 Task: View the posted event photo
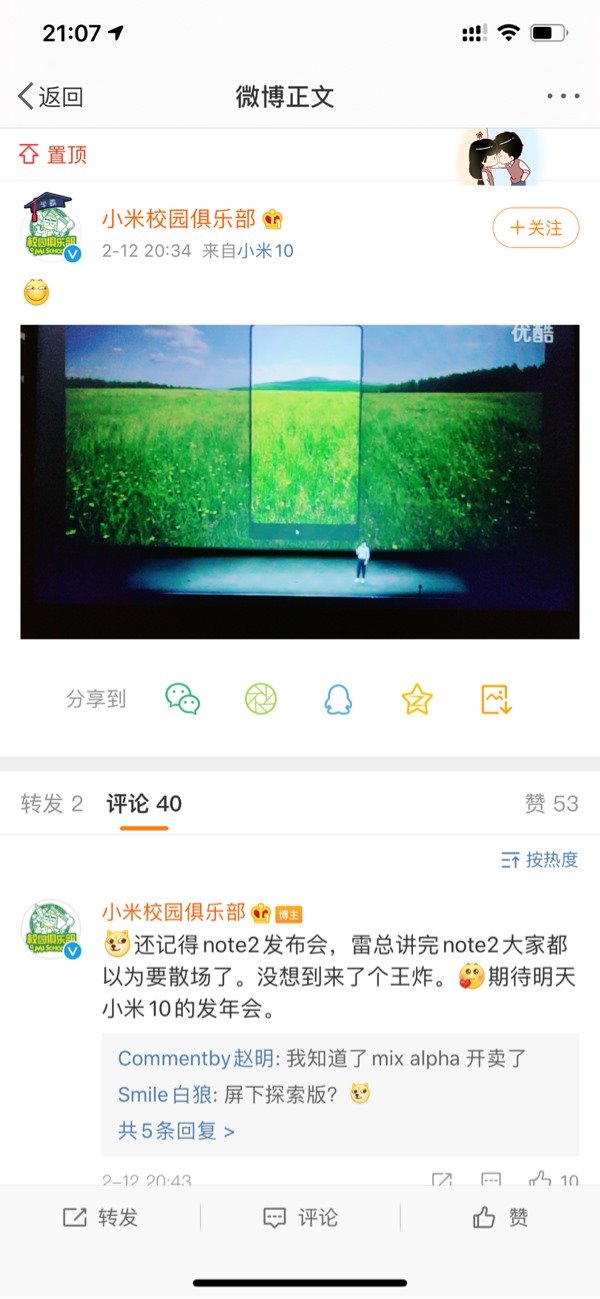[x=300, y=481]
